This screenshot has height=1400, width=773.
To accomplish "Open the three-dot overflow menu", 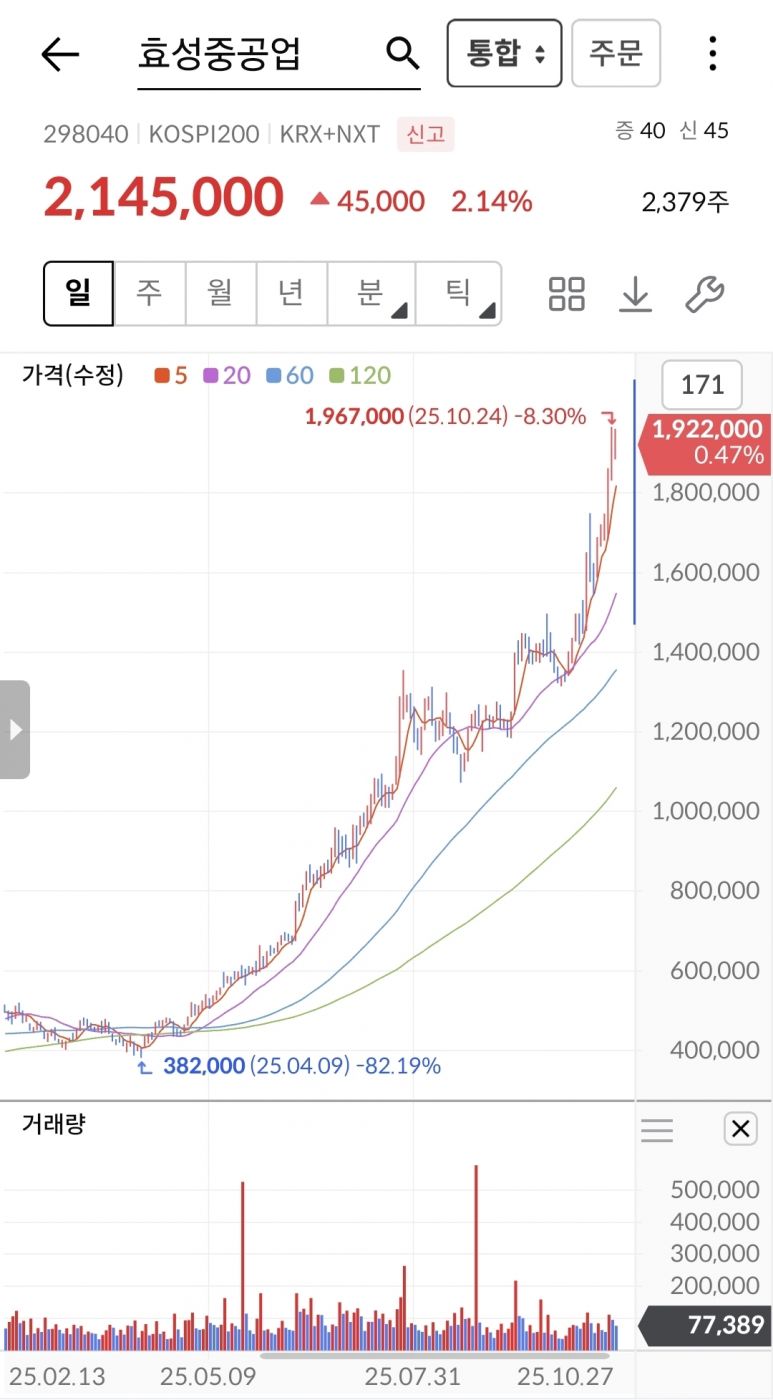I will pyautogui.click(x=712, y=54).
